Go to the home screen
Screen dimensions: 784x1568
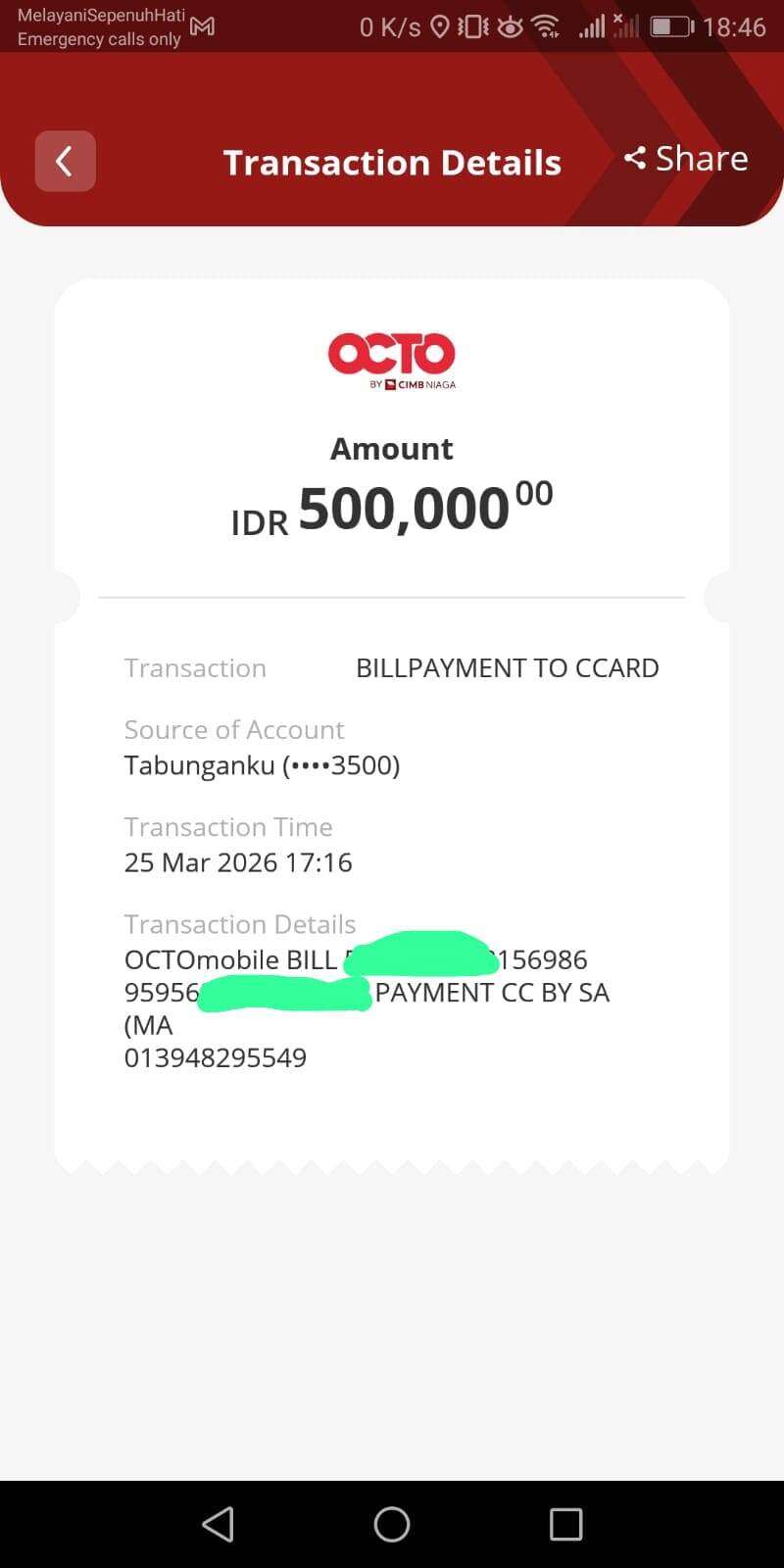(x=392, y=1524)
